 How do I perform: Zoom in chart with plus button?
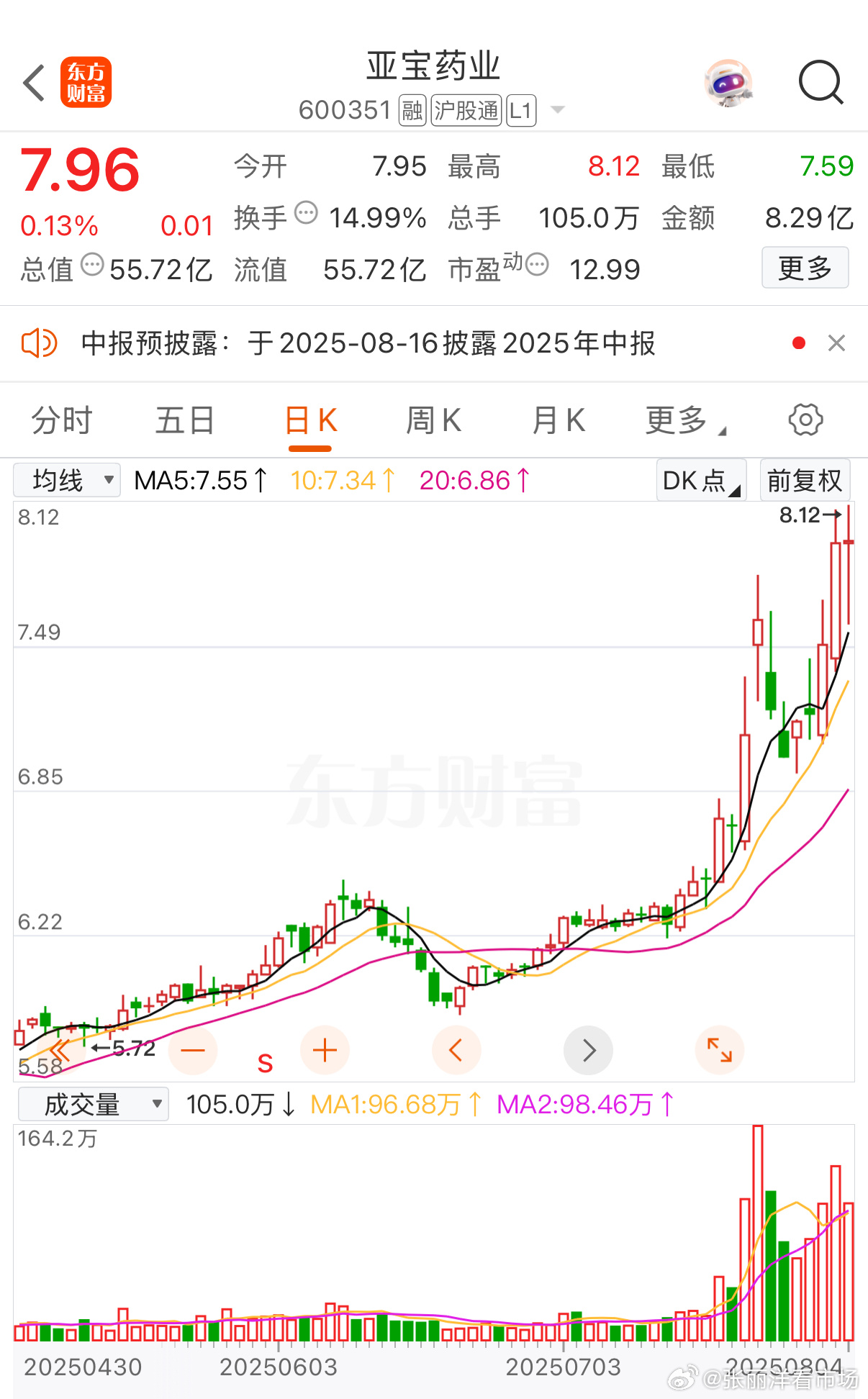[x=325, y=1051]
